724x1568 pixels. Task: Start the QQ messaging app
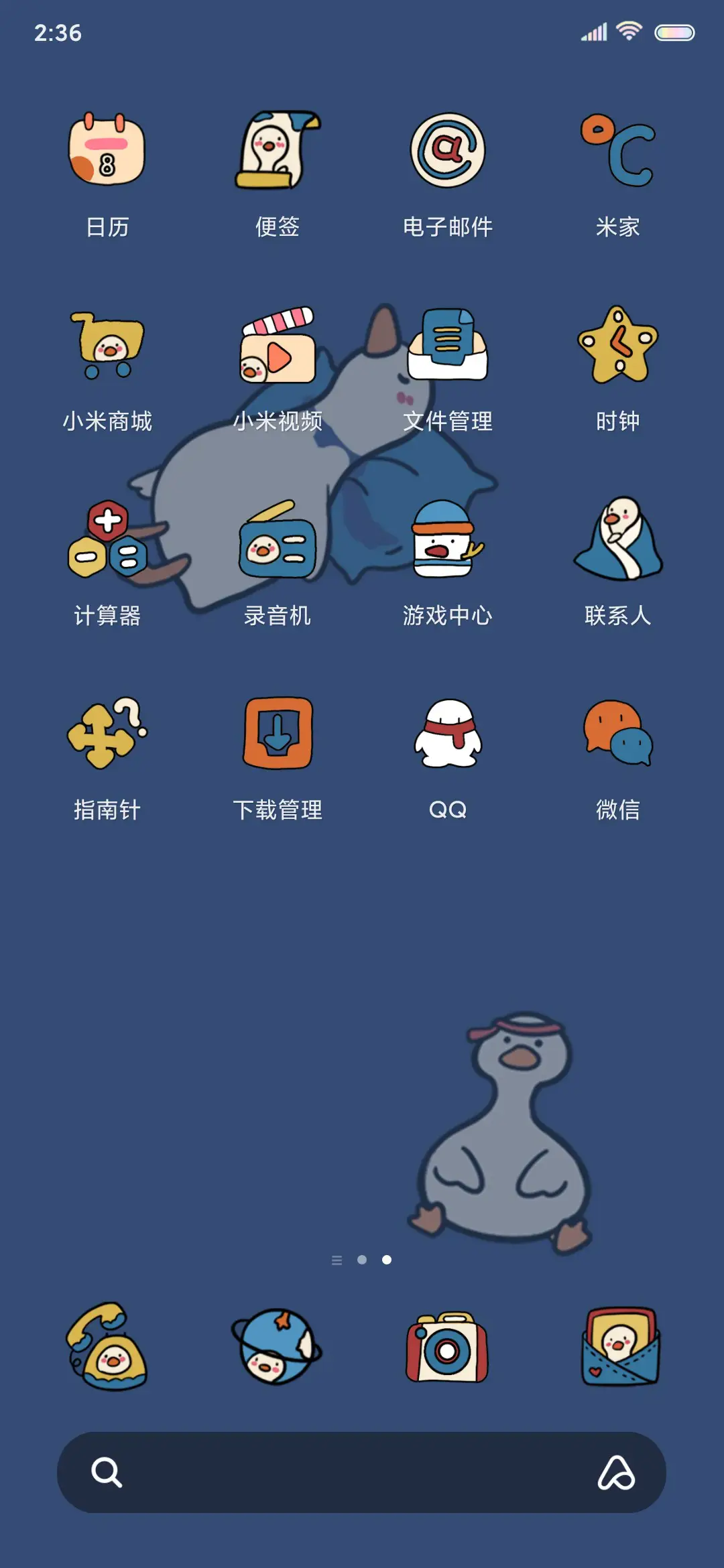tap(446, 734)
